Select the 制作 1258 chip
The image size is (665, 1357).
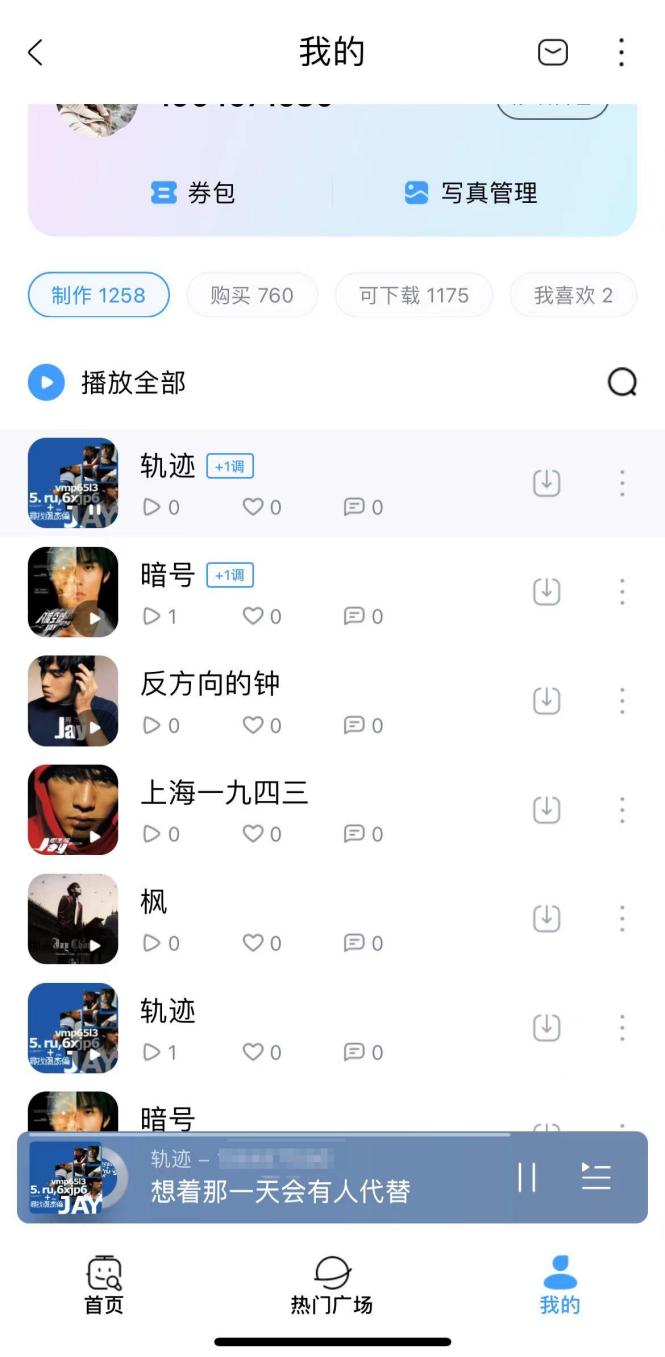98,295
